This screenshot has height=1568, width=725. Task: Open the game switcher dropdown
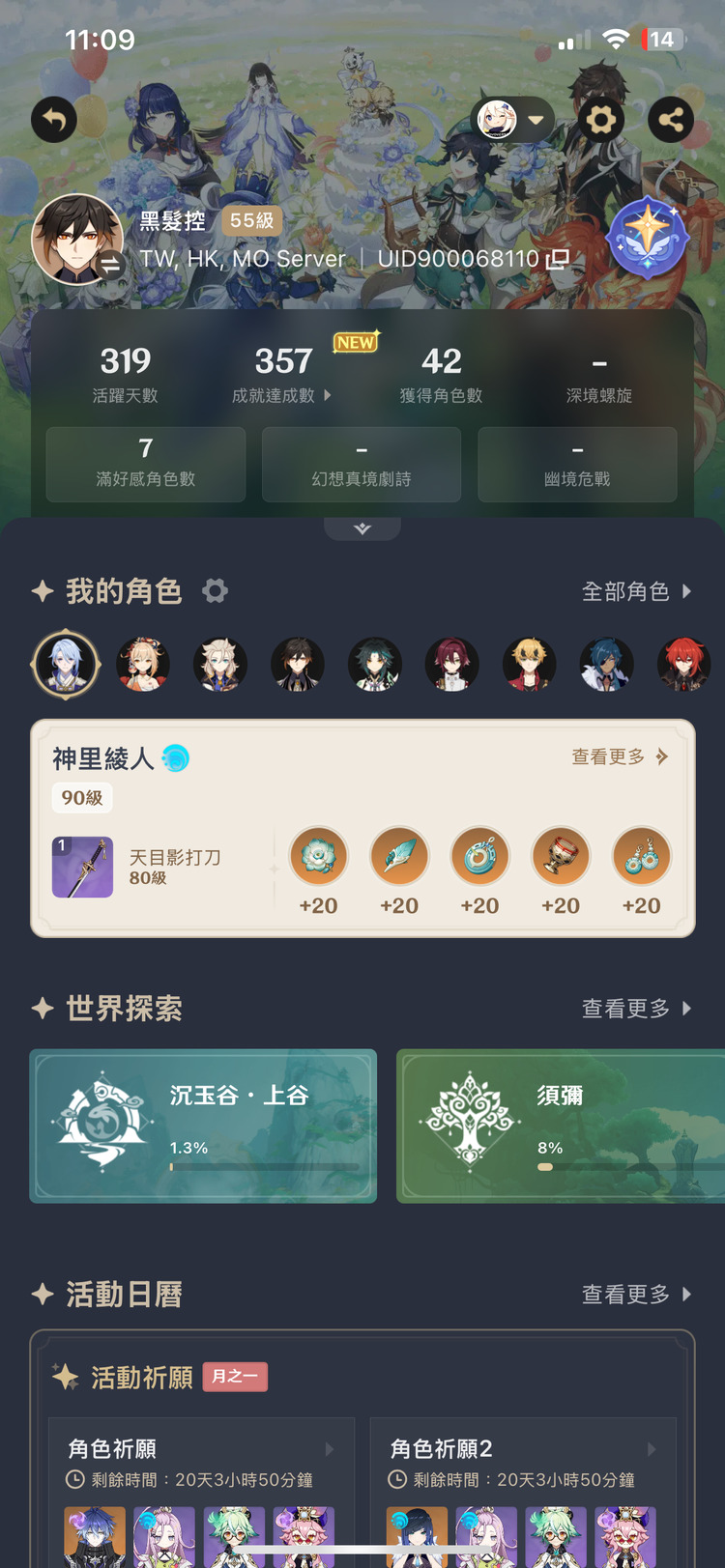coord(513,121)
